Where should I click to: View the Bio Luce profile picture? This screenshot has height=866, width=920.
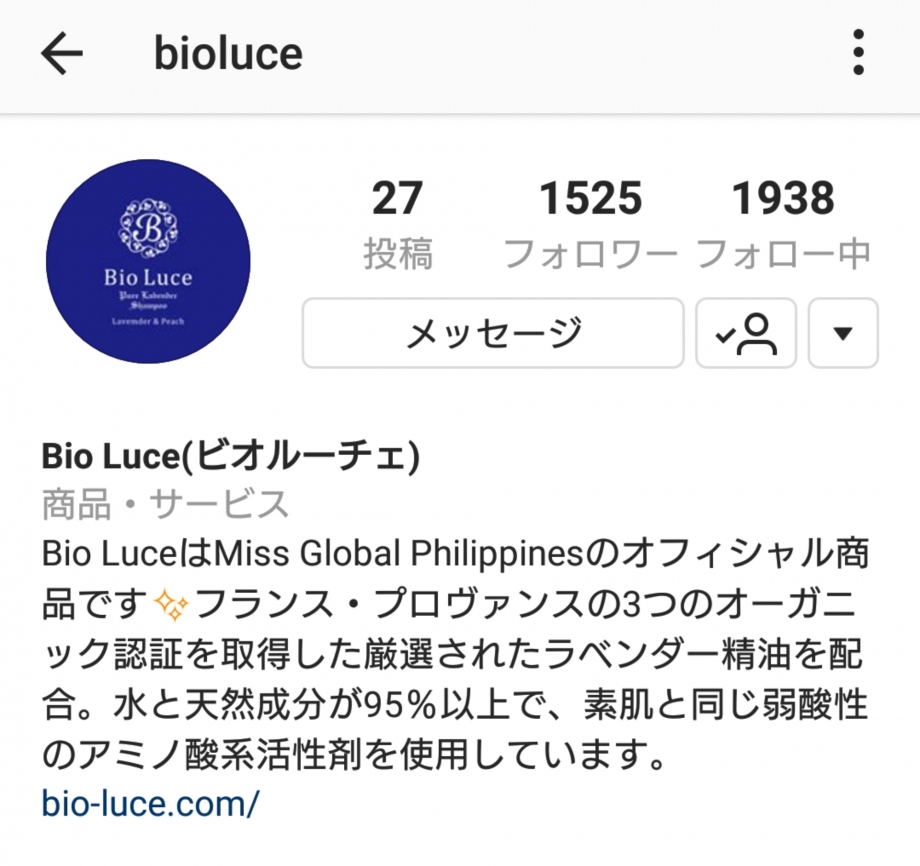(149, 261)
